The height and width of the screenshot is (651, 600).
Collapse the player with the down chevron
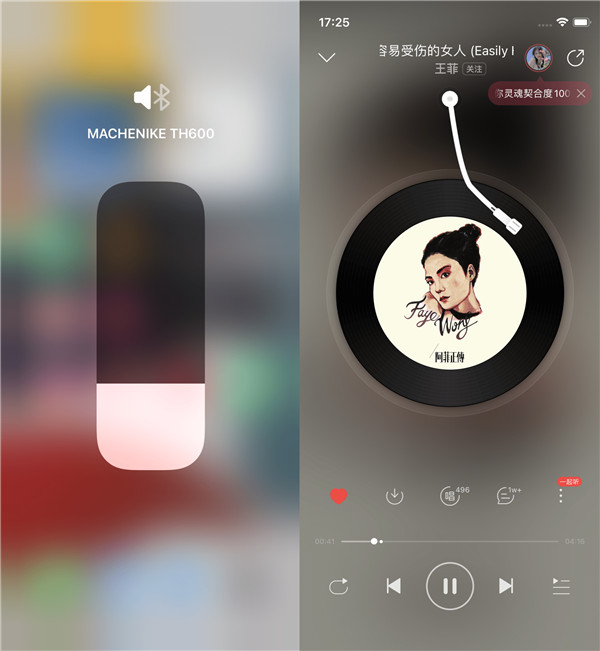coord(326,57)
